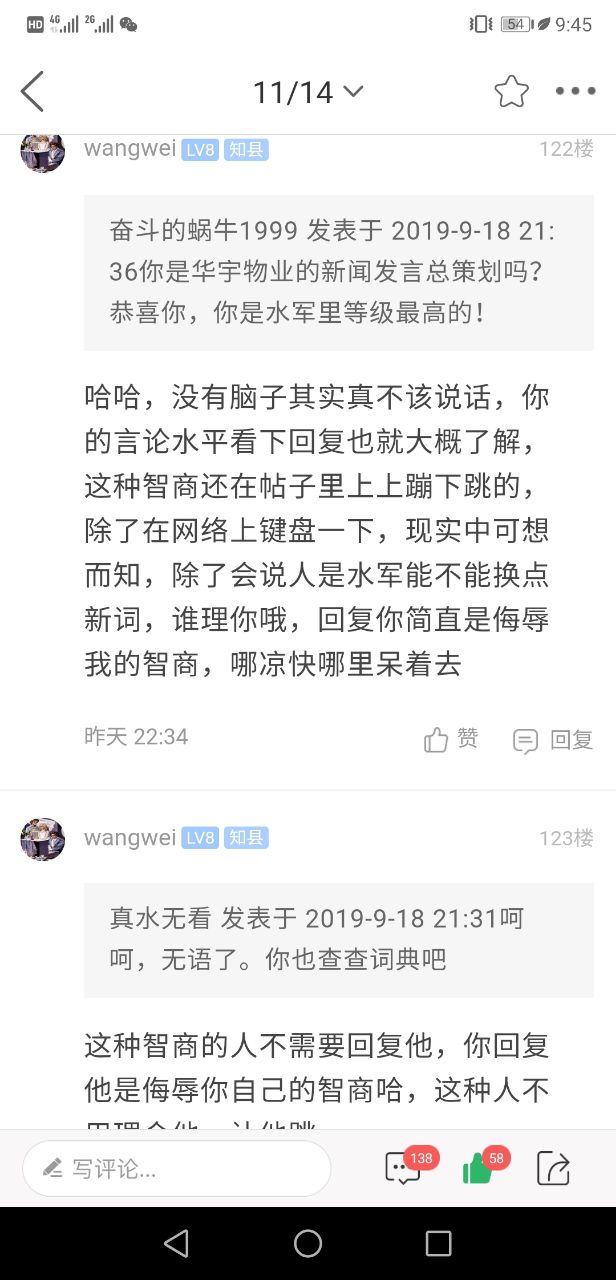Give a thumbs up to this post
This screenshot has width=616, height=1280.
coord(479,1168)
